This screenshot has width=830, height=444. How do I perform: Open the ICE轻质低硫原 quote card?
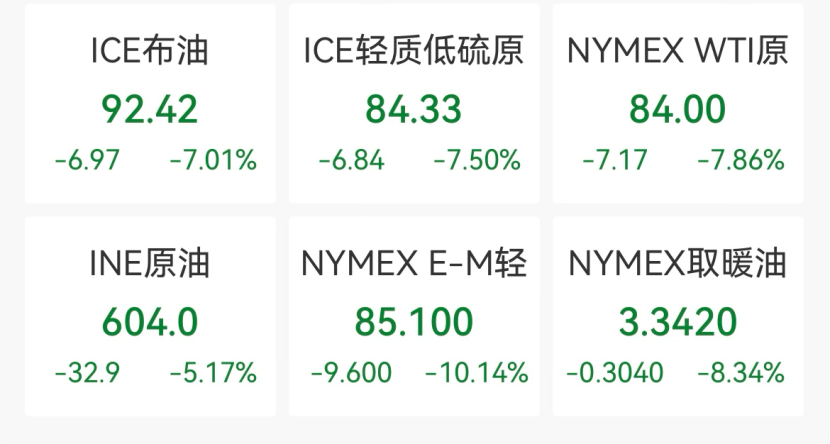pos(414,105)
